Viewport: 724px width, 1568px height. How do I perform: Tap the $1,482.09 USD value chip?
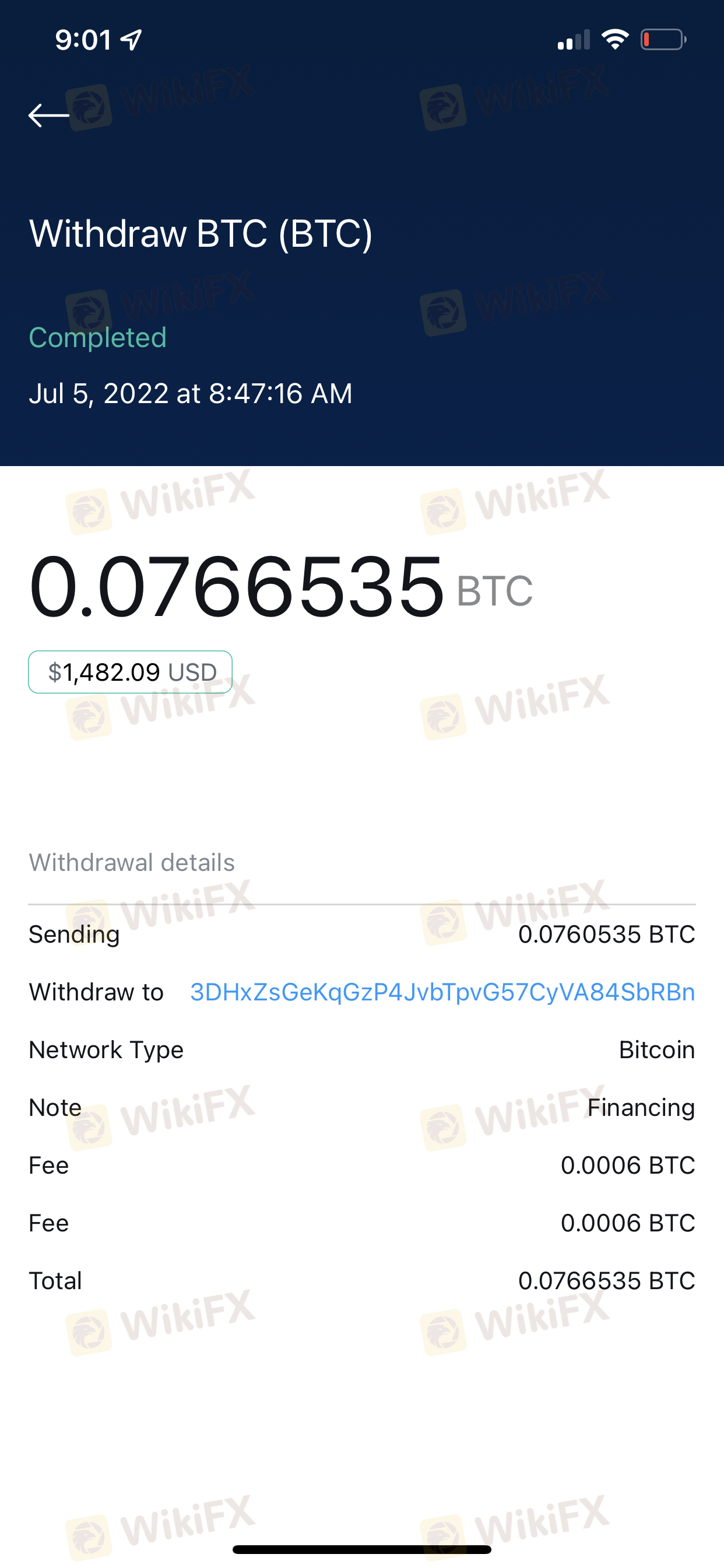[x=130, y=672]
